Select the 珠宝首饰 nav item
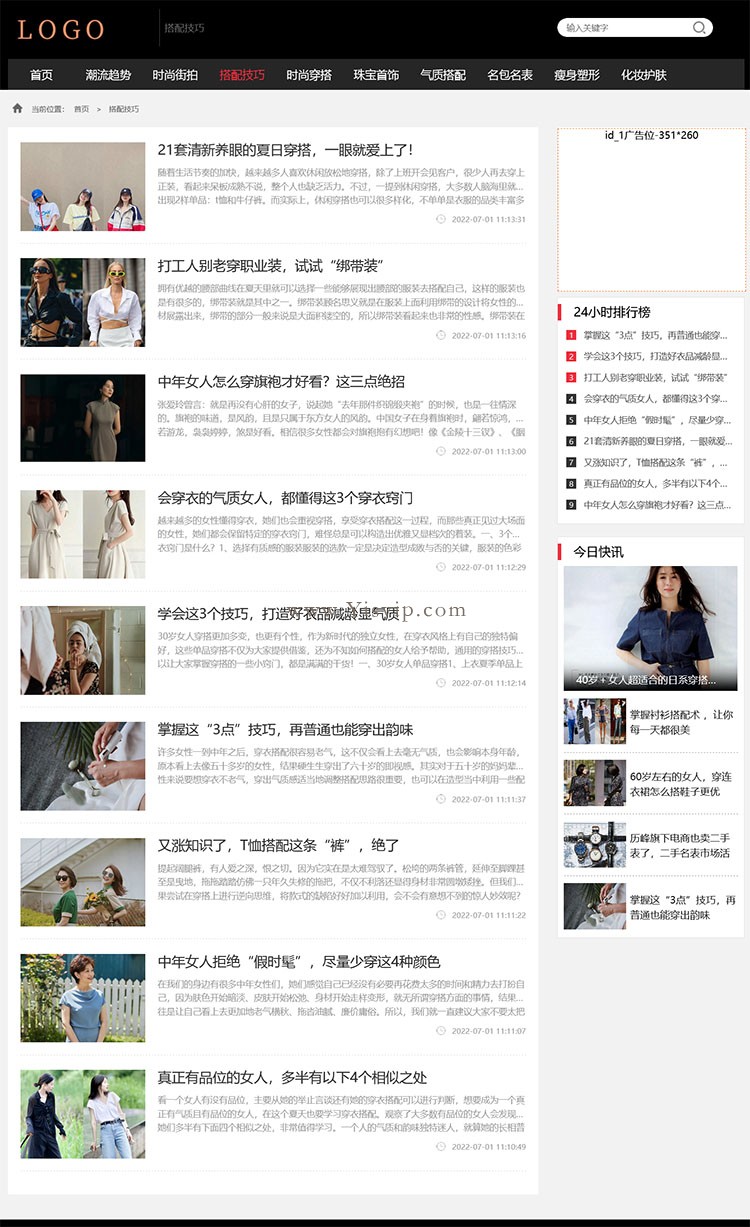 pos(376,75)
